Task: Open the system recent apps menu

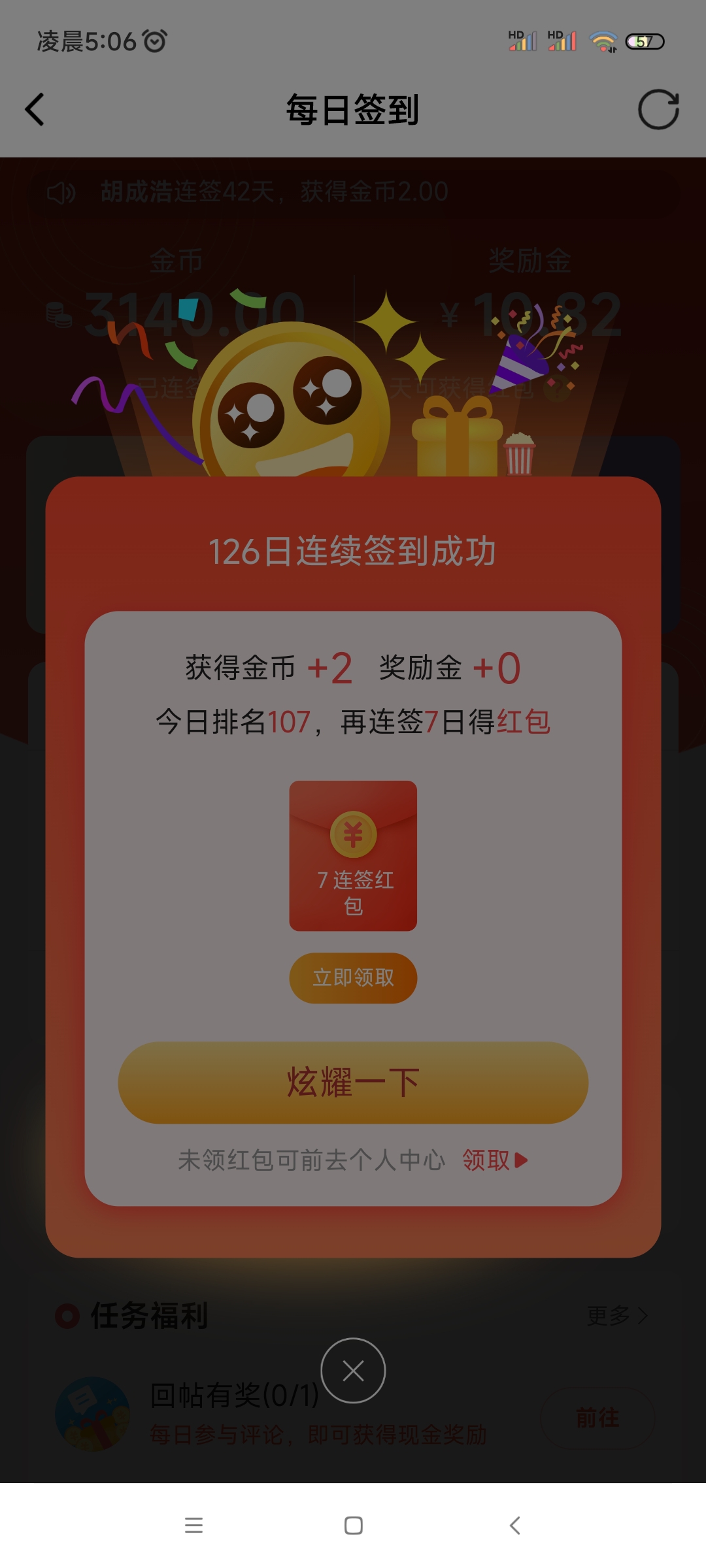Action: click(x=193, y=1526)
